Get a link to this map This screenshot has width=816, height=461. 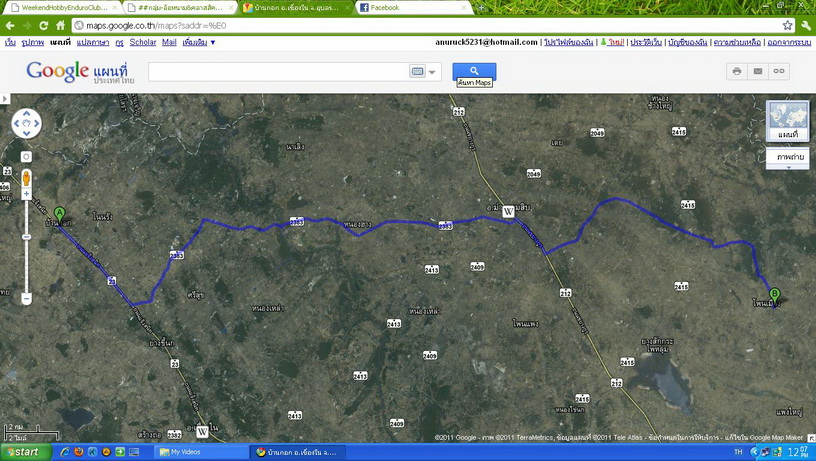point(779,71)
